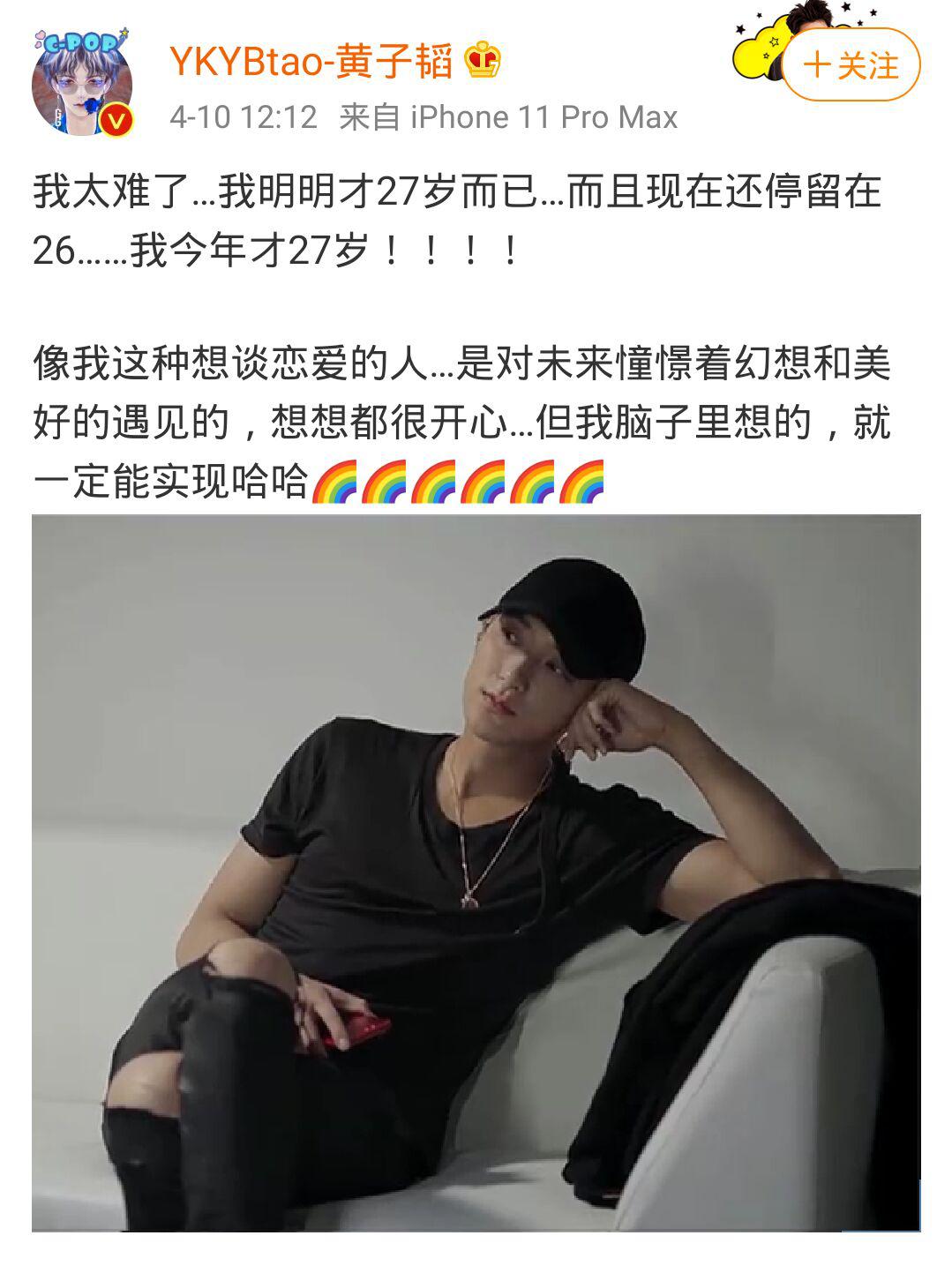Open the attached post photo

(x=476, y=872)
